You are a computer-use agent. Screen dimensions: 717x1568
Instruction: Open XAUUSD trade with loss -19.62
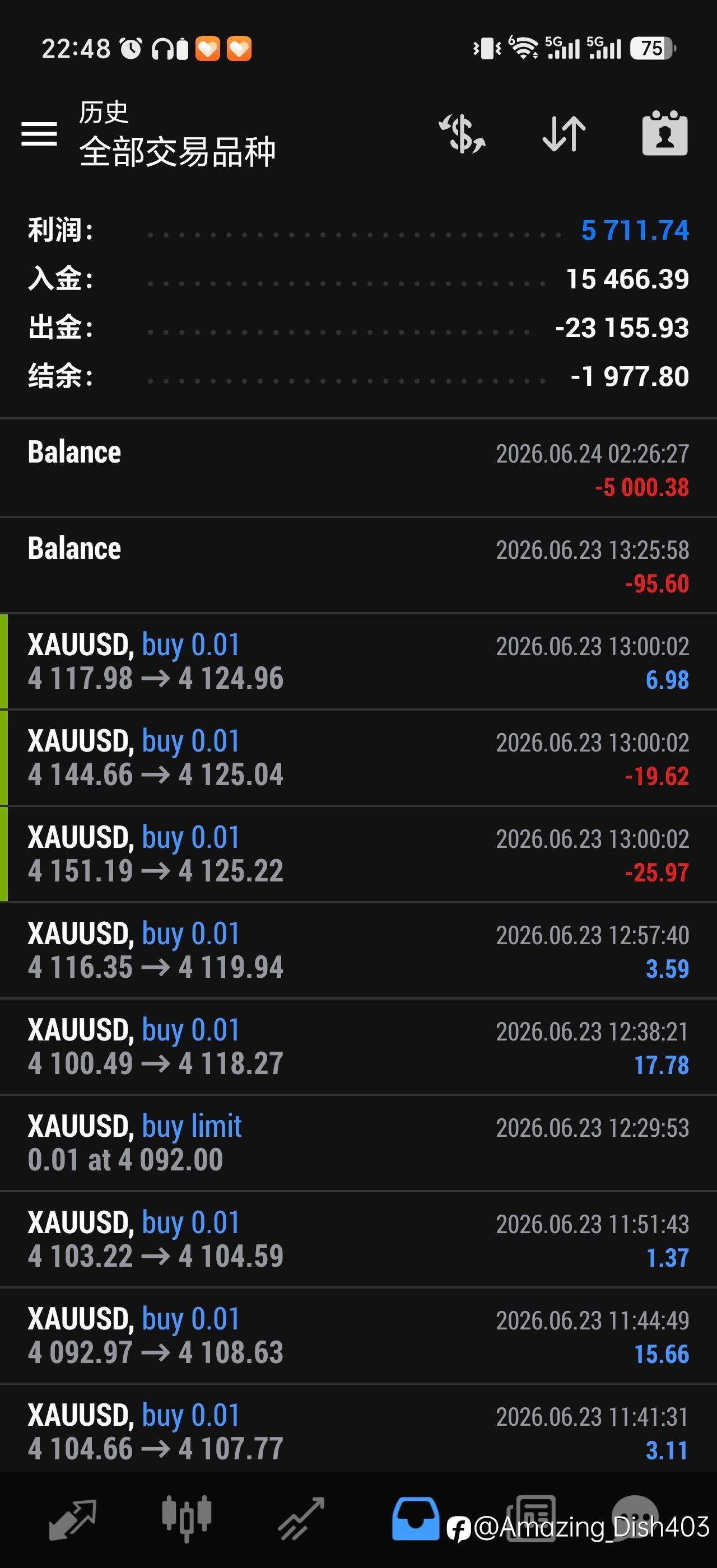coord(358,758)
